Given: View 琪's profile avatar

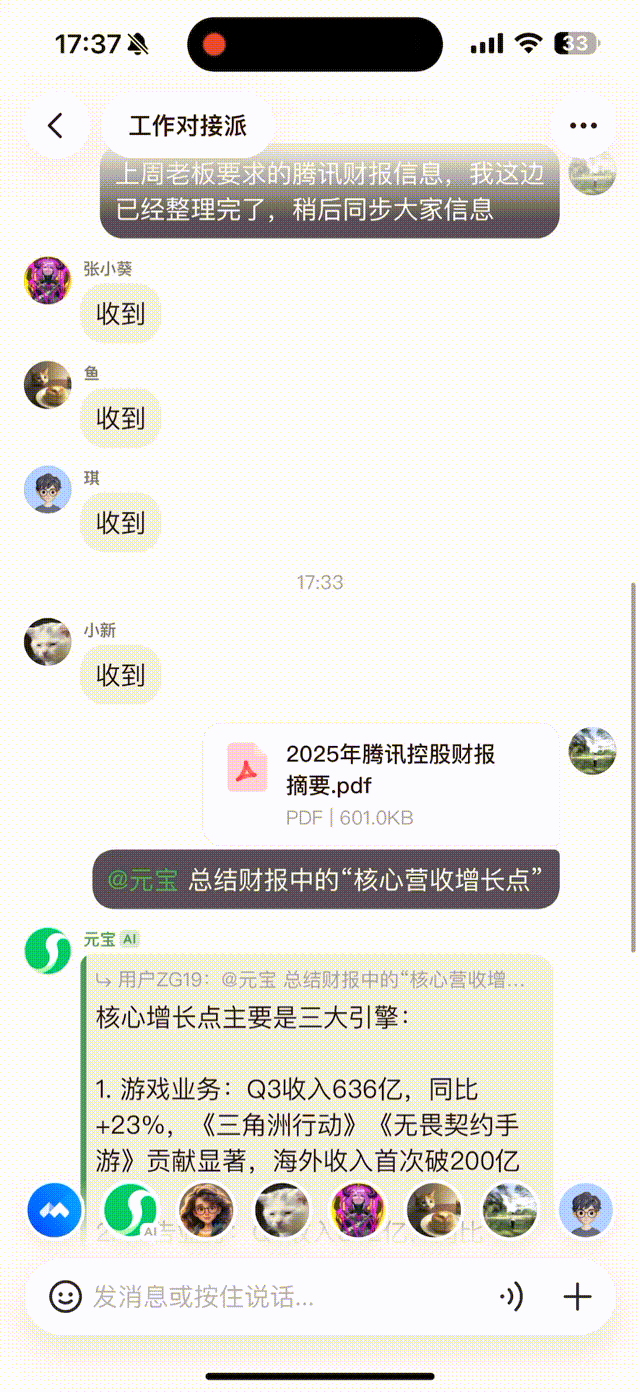Looking at the screenshot, I should click(47, 490).
